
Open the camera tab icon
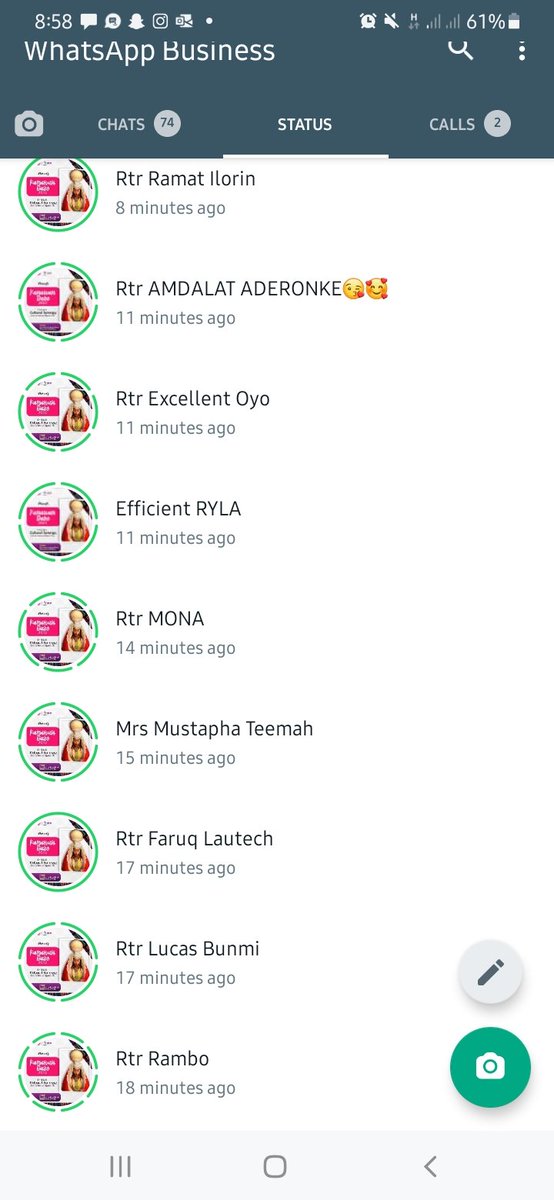(29, 125)
